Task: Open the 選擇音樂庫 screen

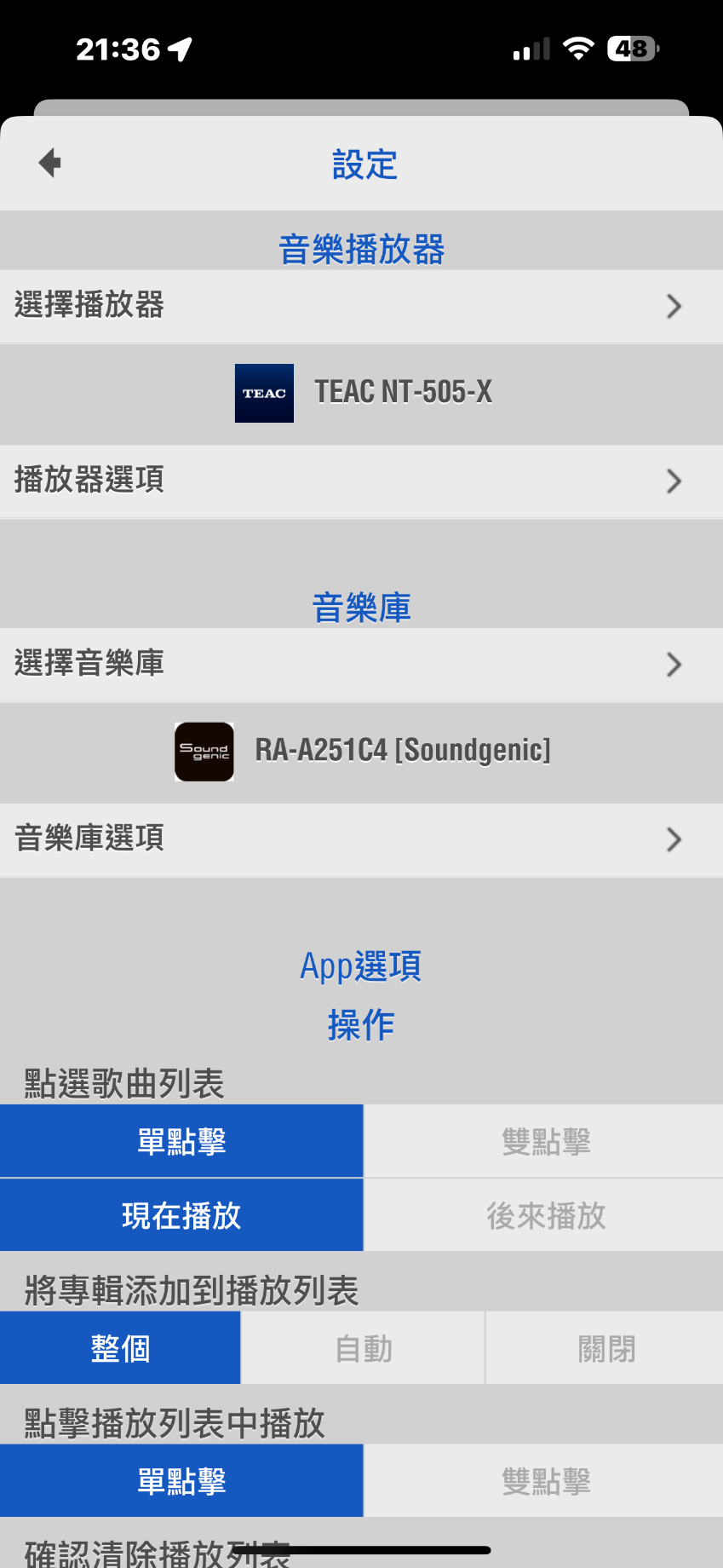Action: point(674,665)
